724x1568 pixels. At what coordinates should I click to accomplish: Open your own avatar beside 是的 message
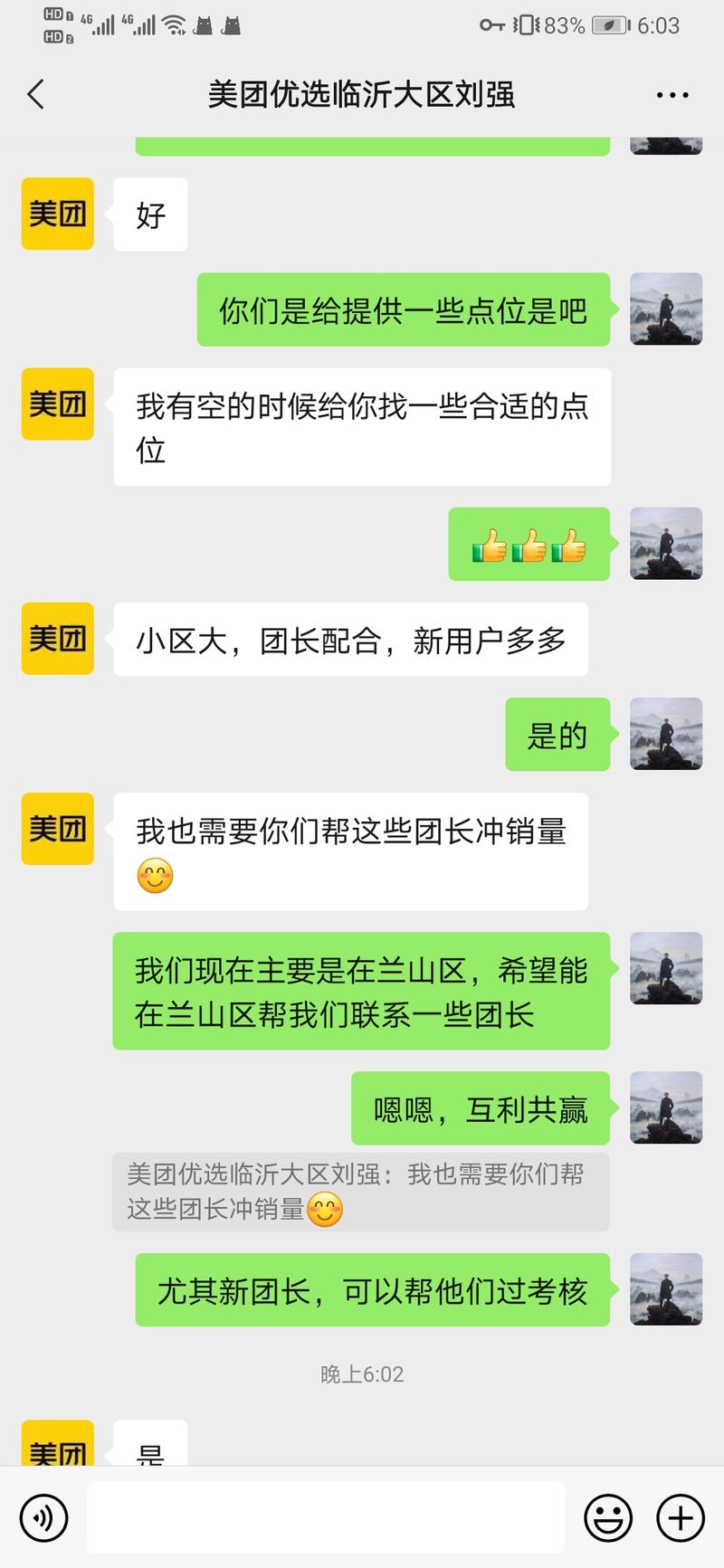[x=665, y=734]
